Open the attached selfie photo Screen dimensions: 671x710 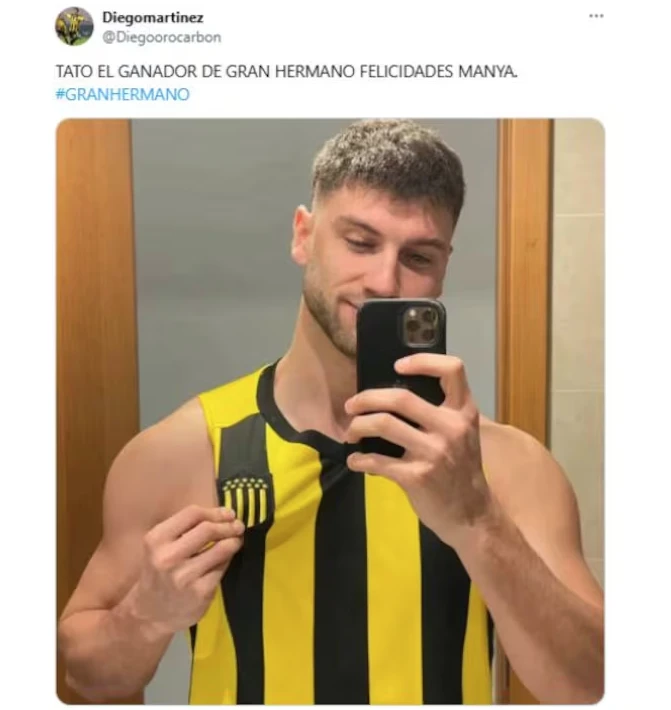[x=330, y=410]
